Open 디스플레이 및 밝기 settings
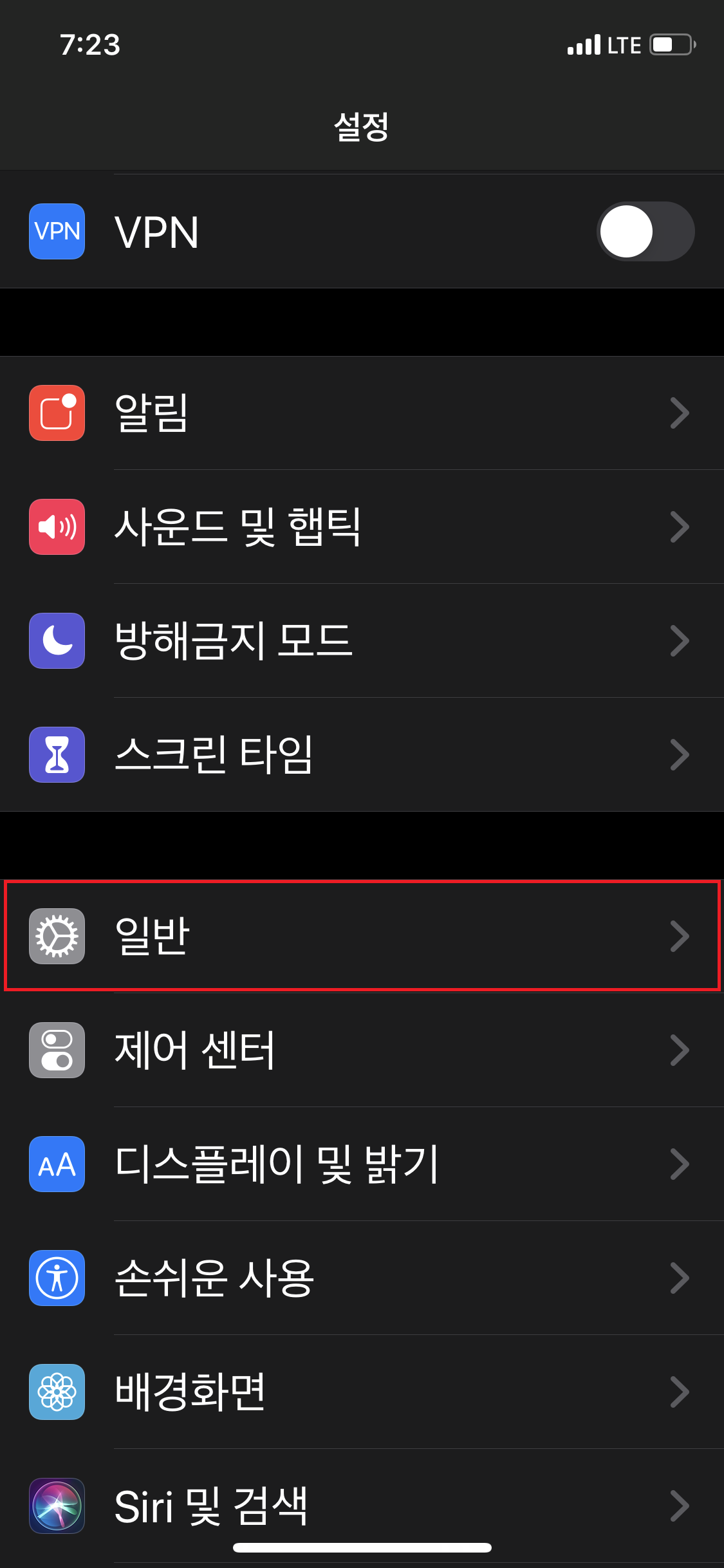This screenshot has height=1568, width=724. pyautogui.click(x=362, y=1164)
